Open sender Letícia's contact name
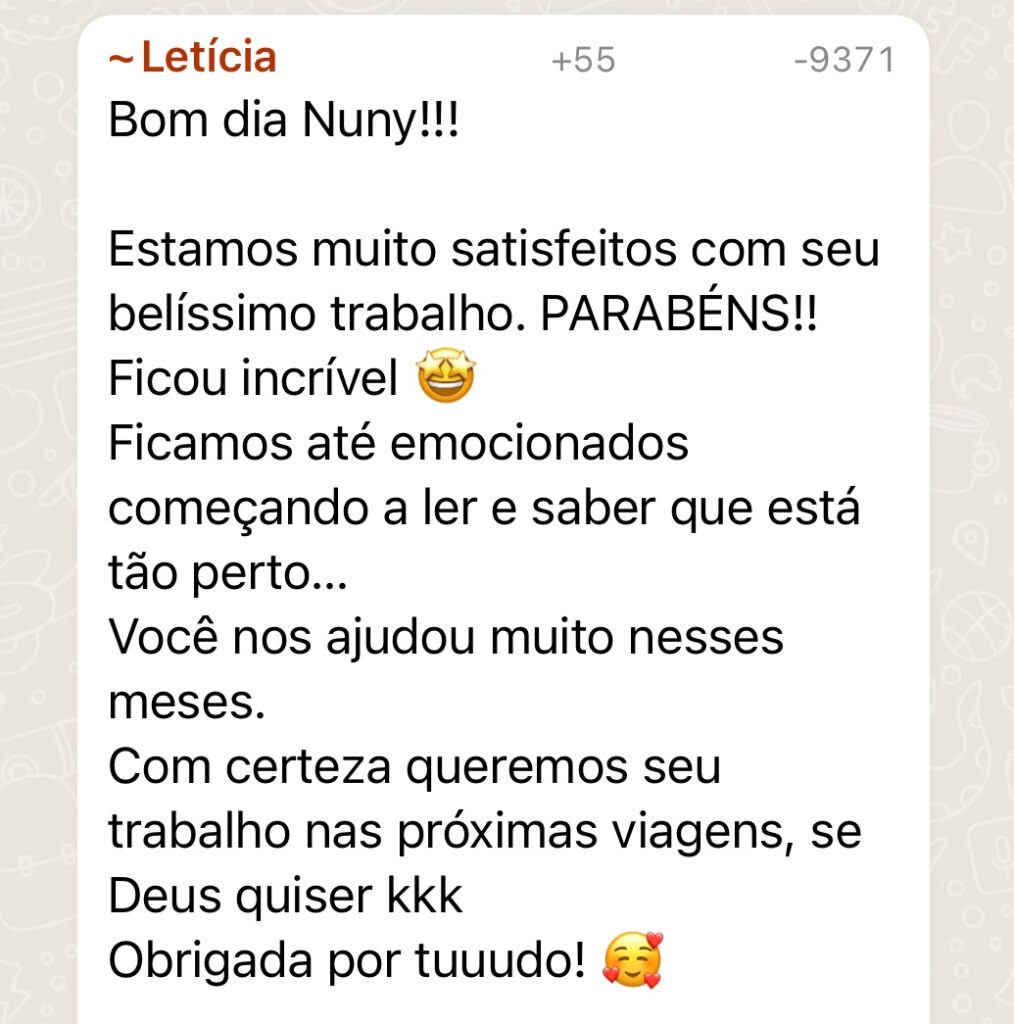The image size is (1014, 1024). point(193,59)
